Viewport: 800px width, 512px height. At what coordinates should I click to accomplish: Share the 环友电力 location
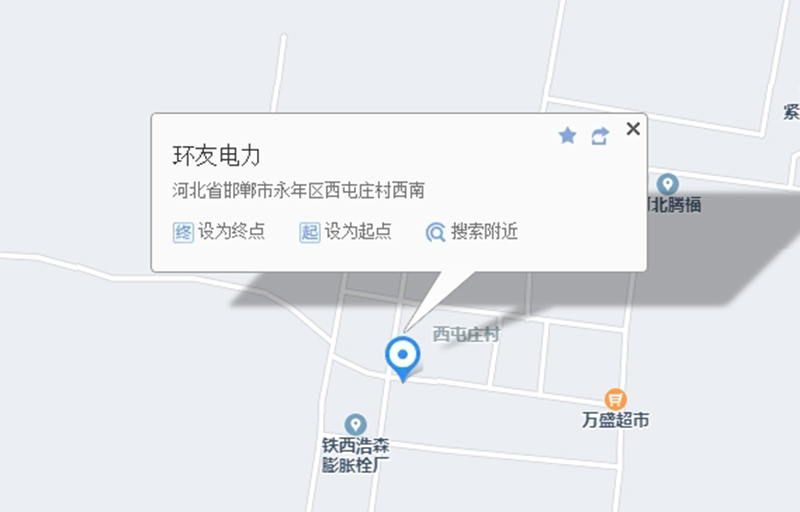tap(599, 136)
